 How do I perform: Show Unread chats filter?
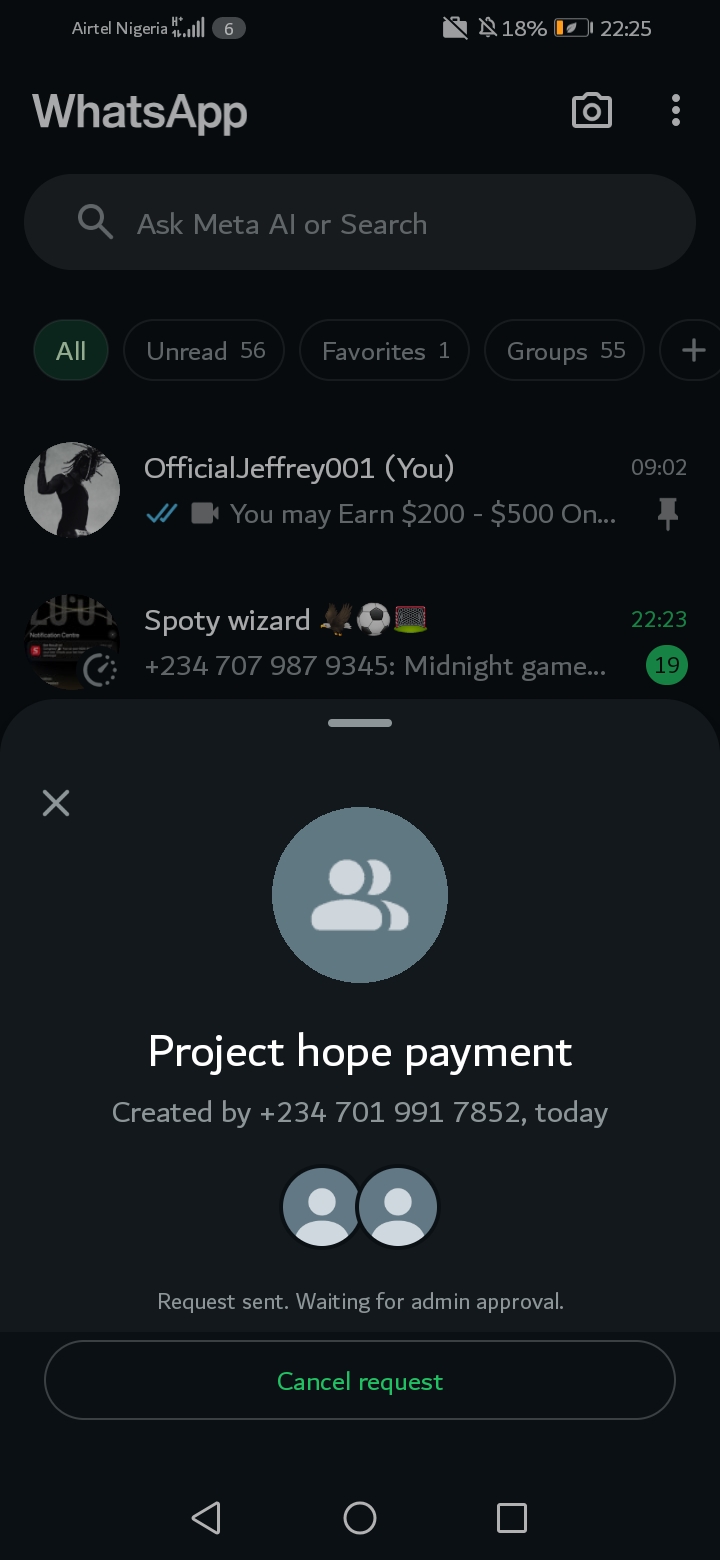click(x=205, y=351)
